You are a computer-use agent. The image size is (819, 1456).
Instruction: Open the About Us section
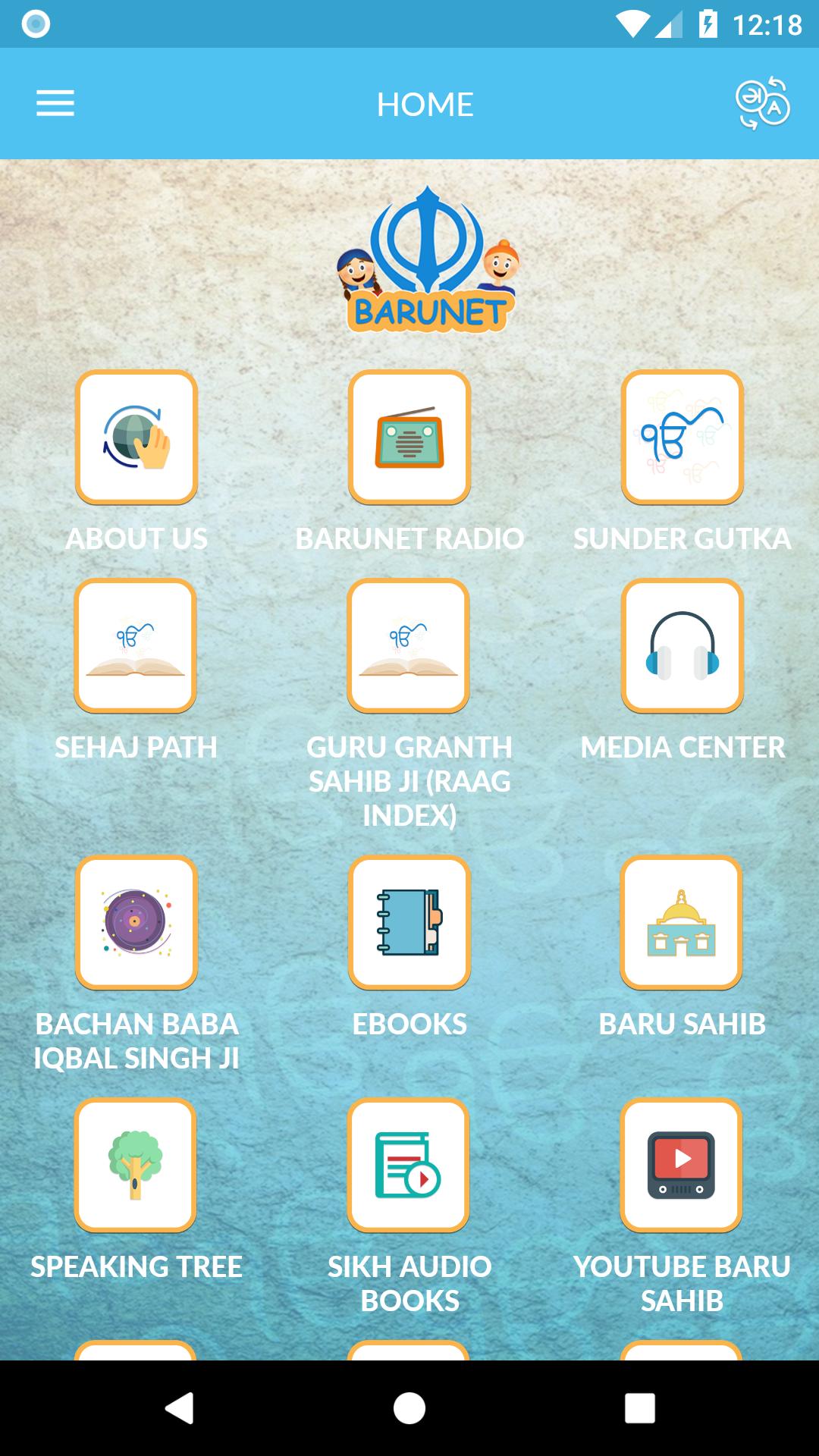136,438
